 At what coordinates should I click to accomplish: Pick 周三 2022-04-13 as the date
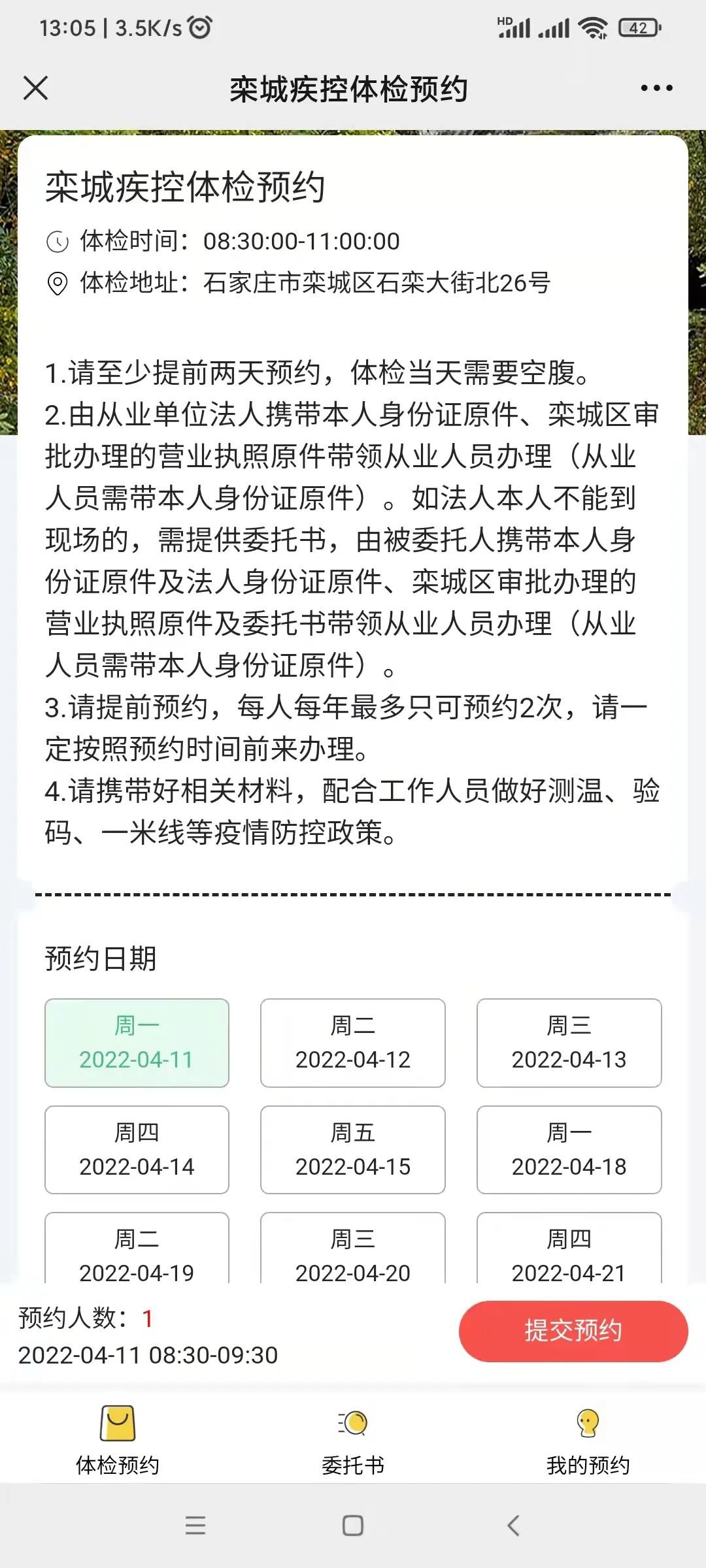(x=569, y=1043)
